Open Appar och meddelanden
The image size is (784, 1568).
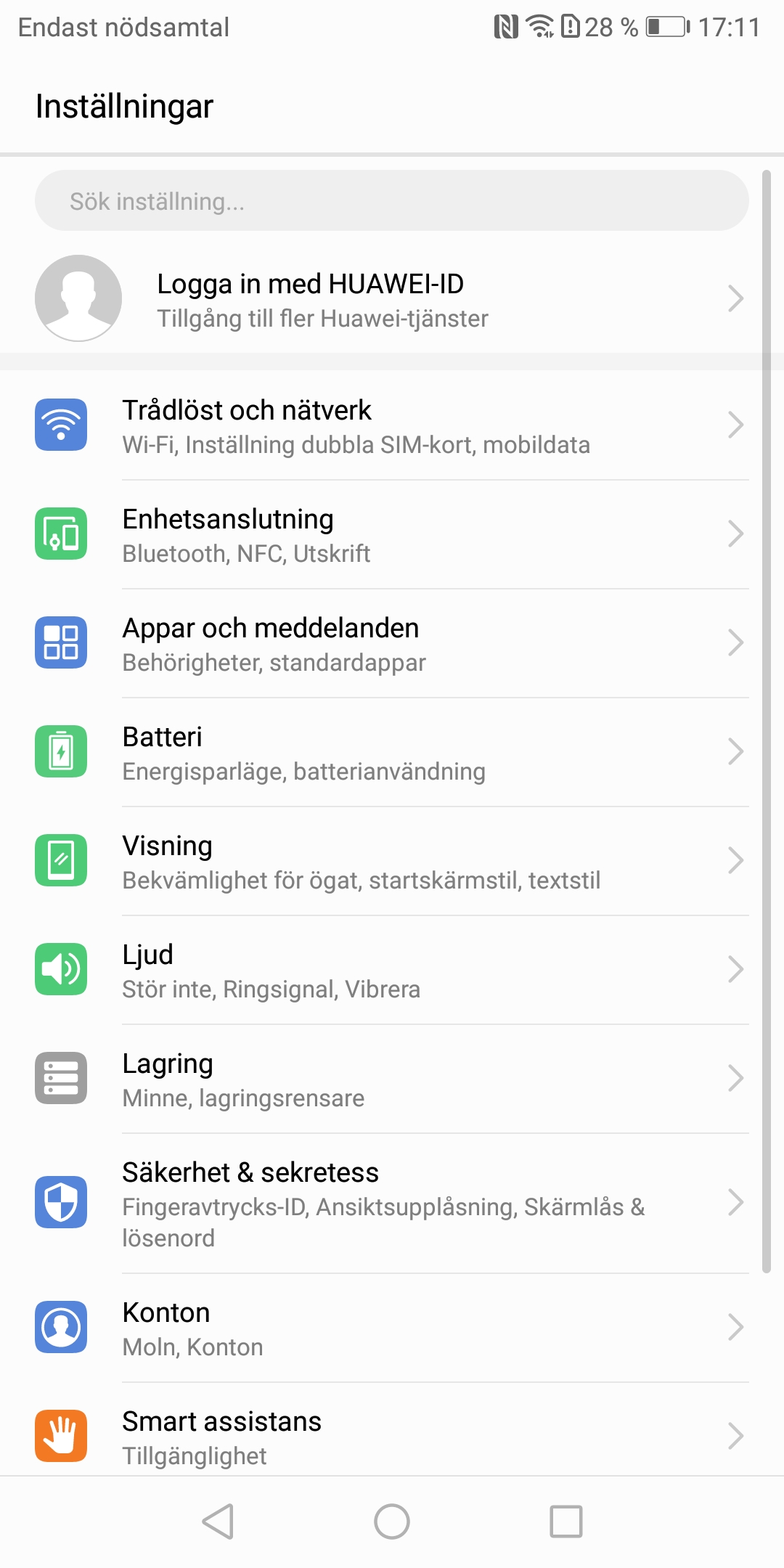(392, 644)
